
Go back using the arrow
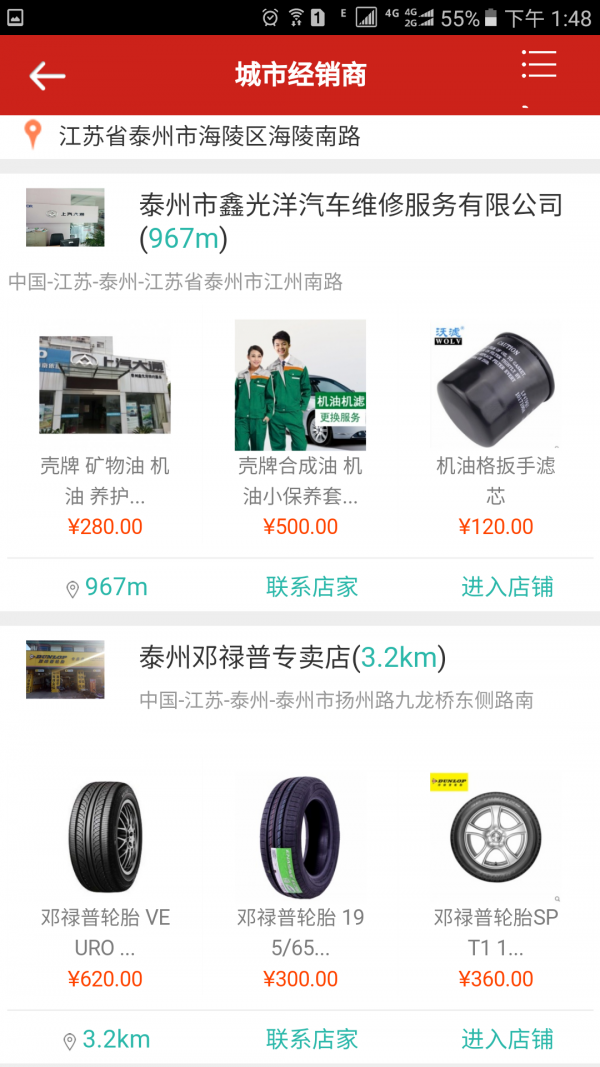click(x=46, y=75)
